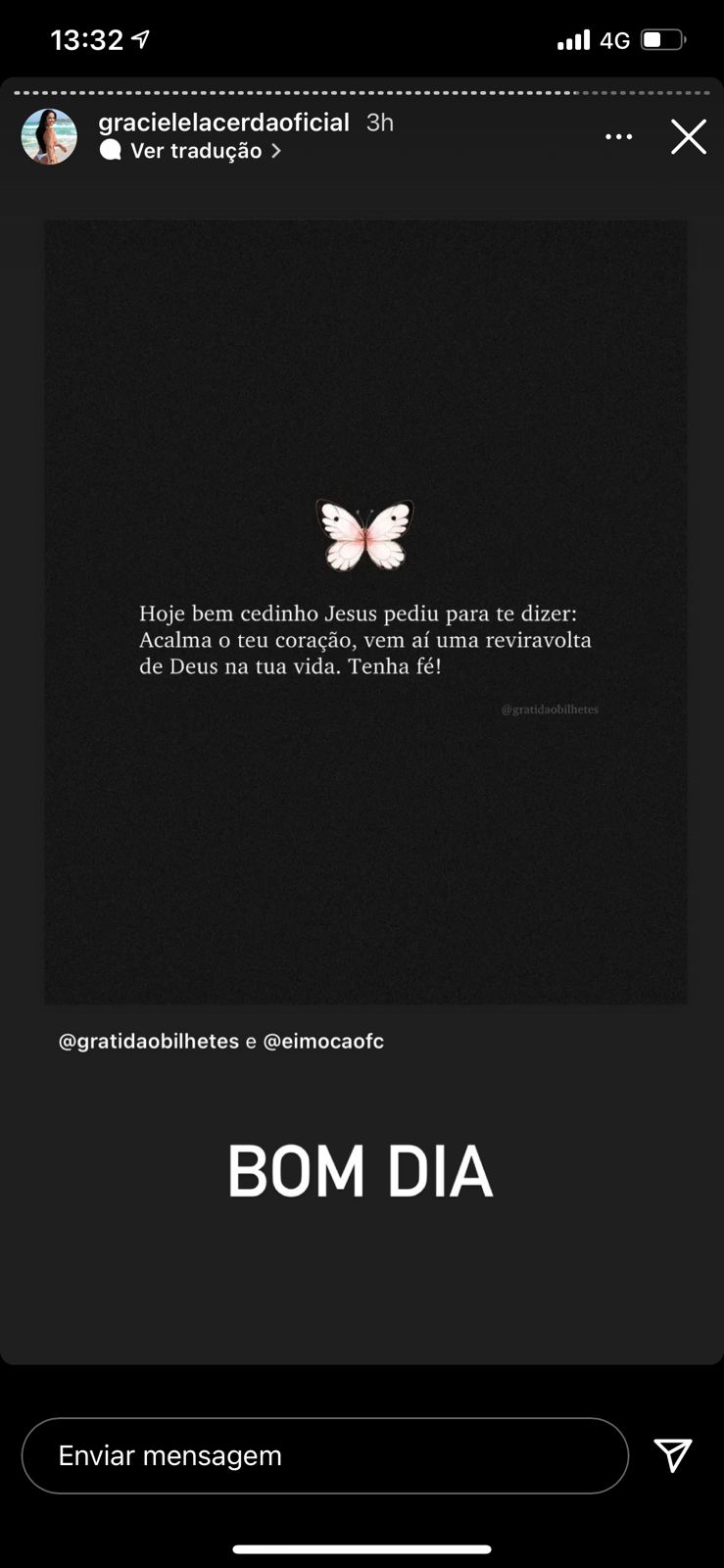Image resolution: width=724 pixels, height=1568 pixels.
Task: Tap Ver tradução to translate story
Action: [x=191, y=151]
